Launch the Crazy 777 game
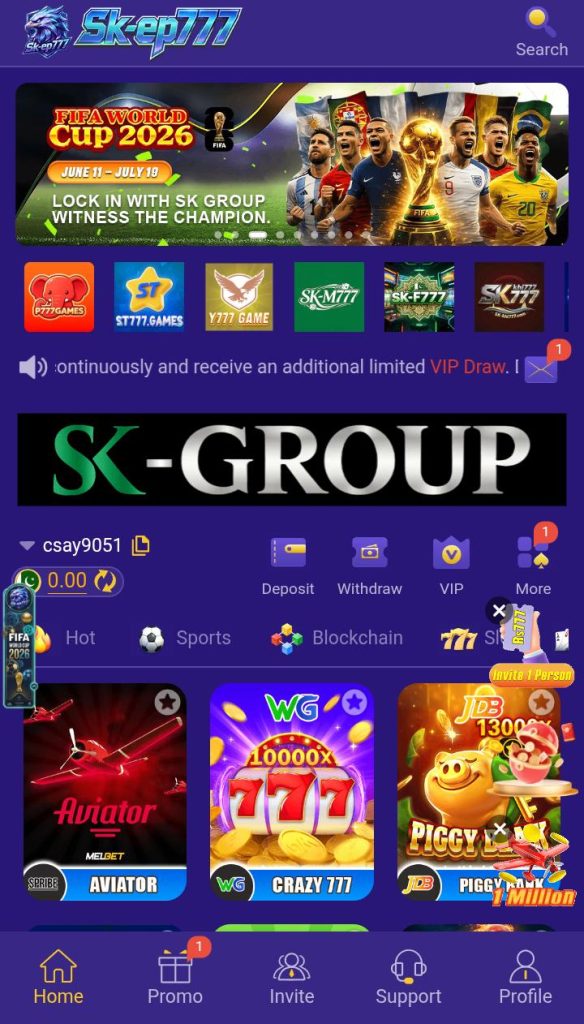Viewport: 584px width, 1024px height. click(292, 792)
